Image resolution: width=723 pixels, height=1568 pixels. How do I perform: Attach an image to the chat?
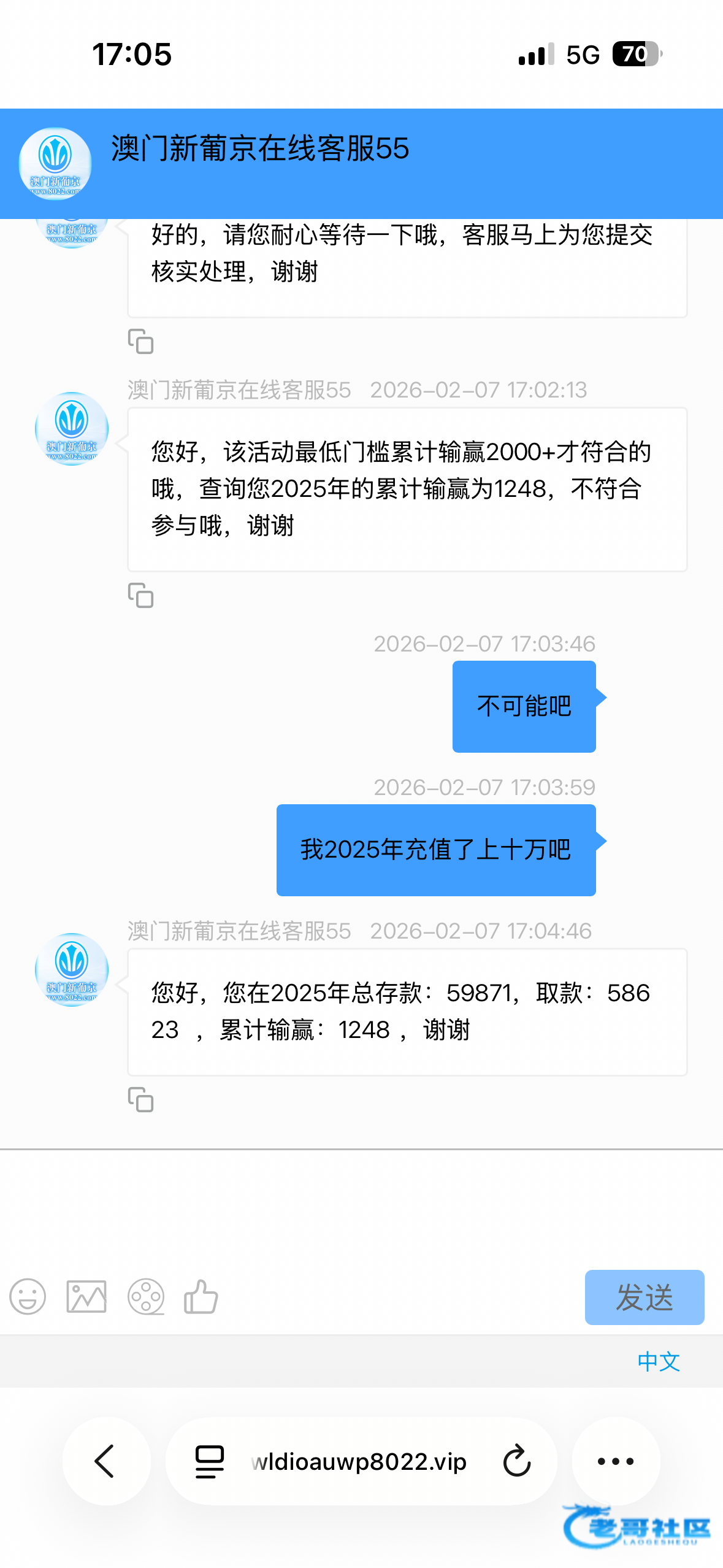[86, 1297]
